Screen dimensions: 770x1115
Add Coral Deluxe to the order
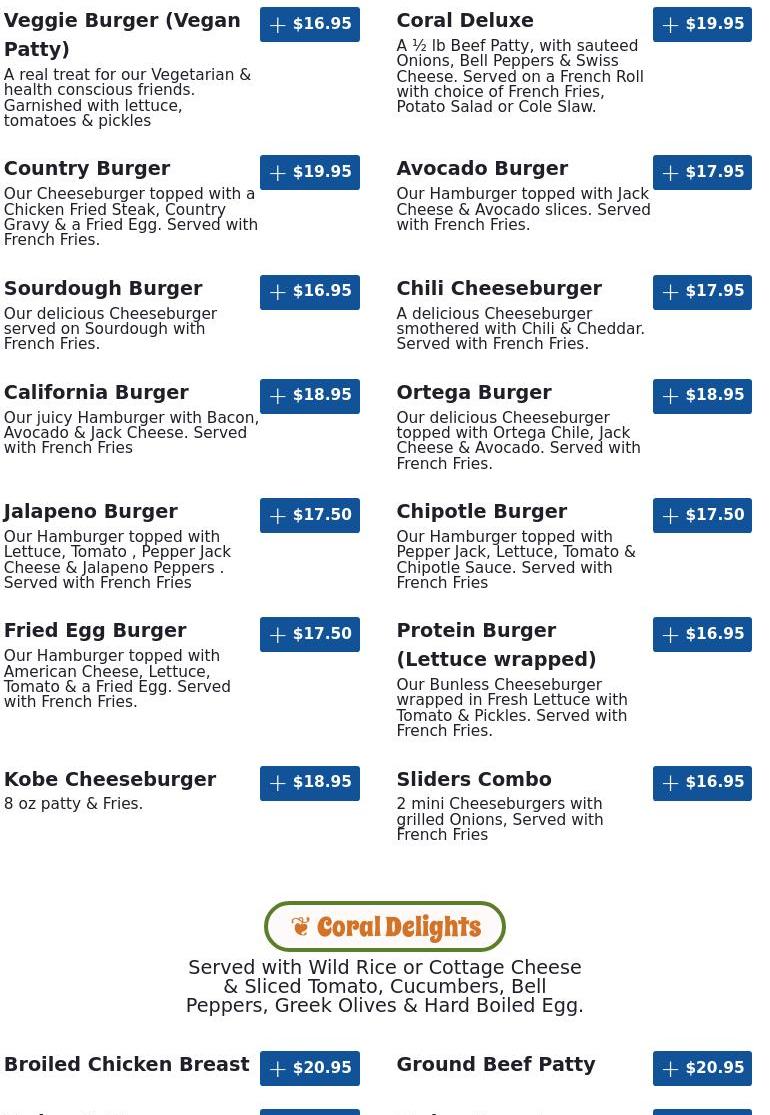click(x=702, y=24)
